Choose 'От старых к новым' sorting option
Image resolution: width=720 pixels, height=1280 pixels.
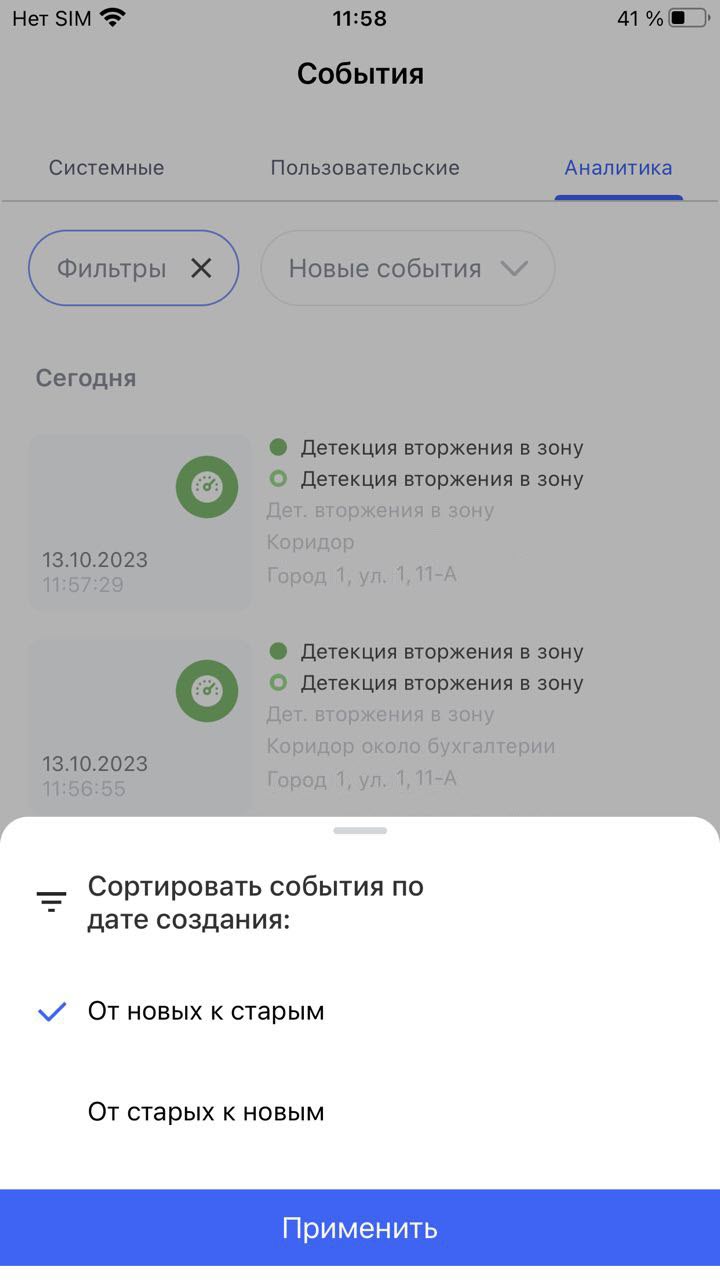coord(206,1112)
